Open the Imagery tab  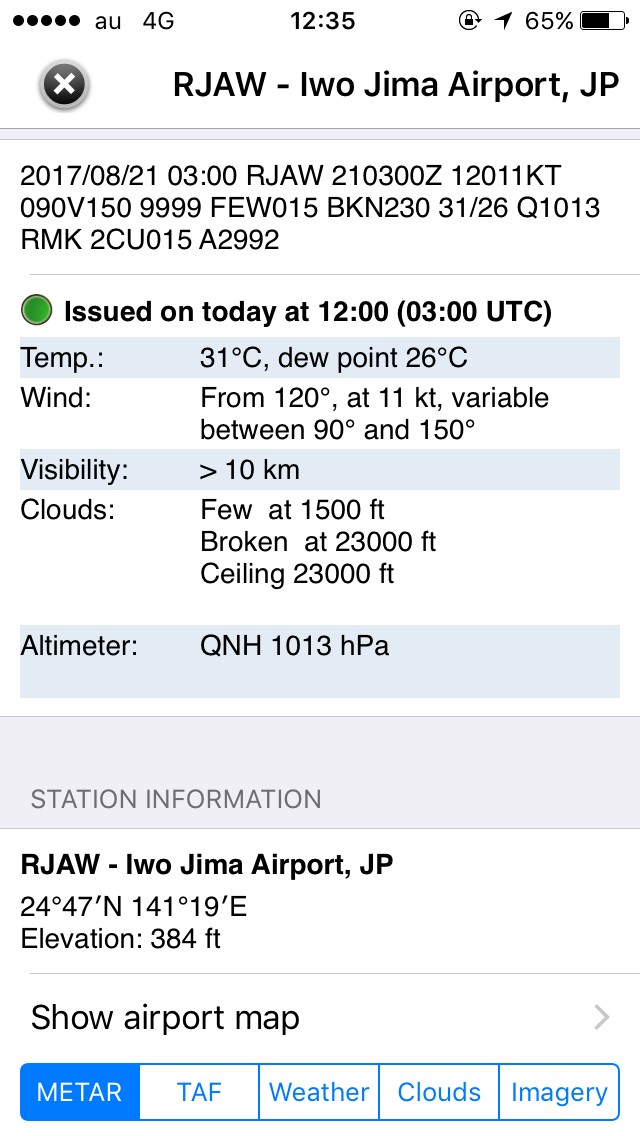559,1092
